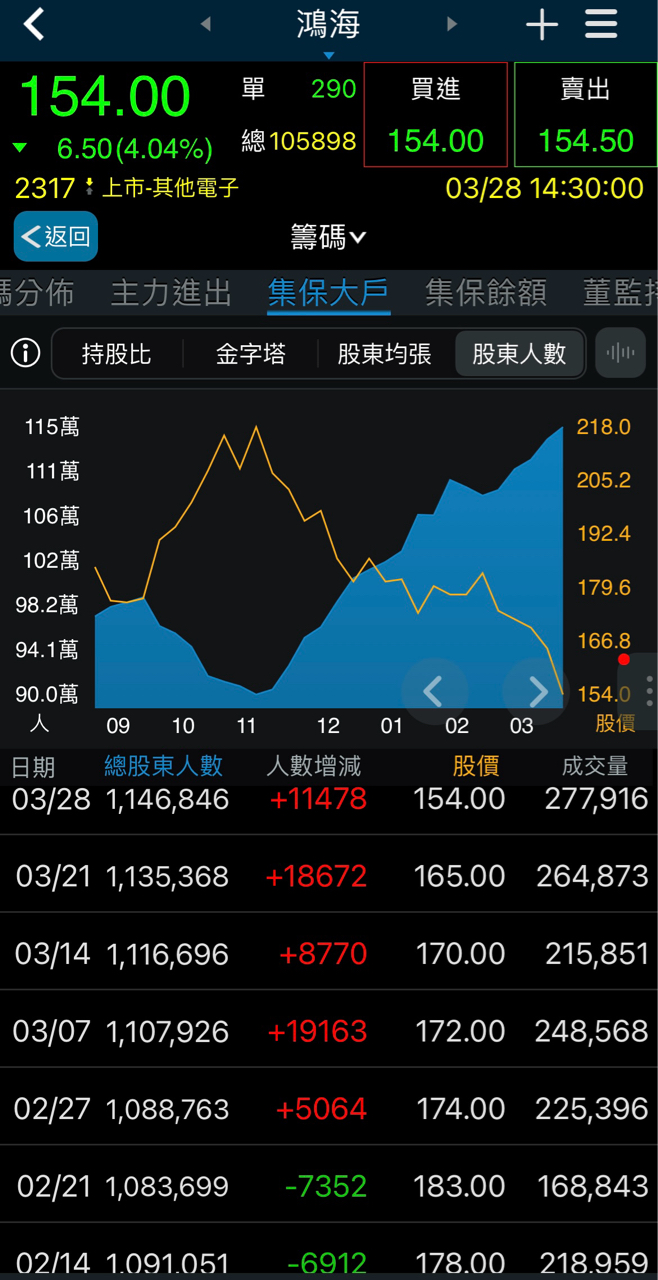This screenshot has width=658, height=1280.
Task: Move the chart to the later period
Action: [538, 691]
